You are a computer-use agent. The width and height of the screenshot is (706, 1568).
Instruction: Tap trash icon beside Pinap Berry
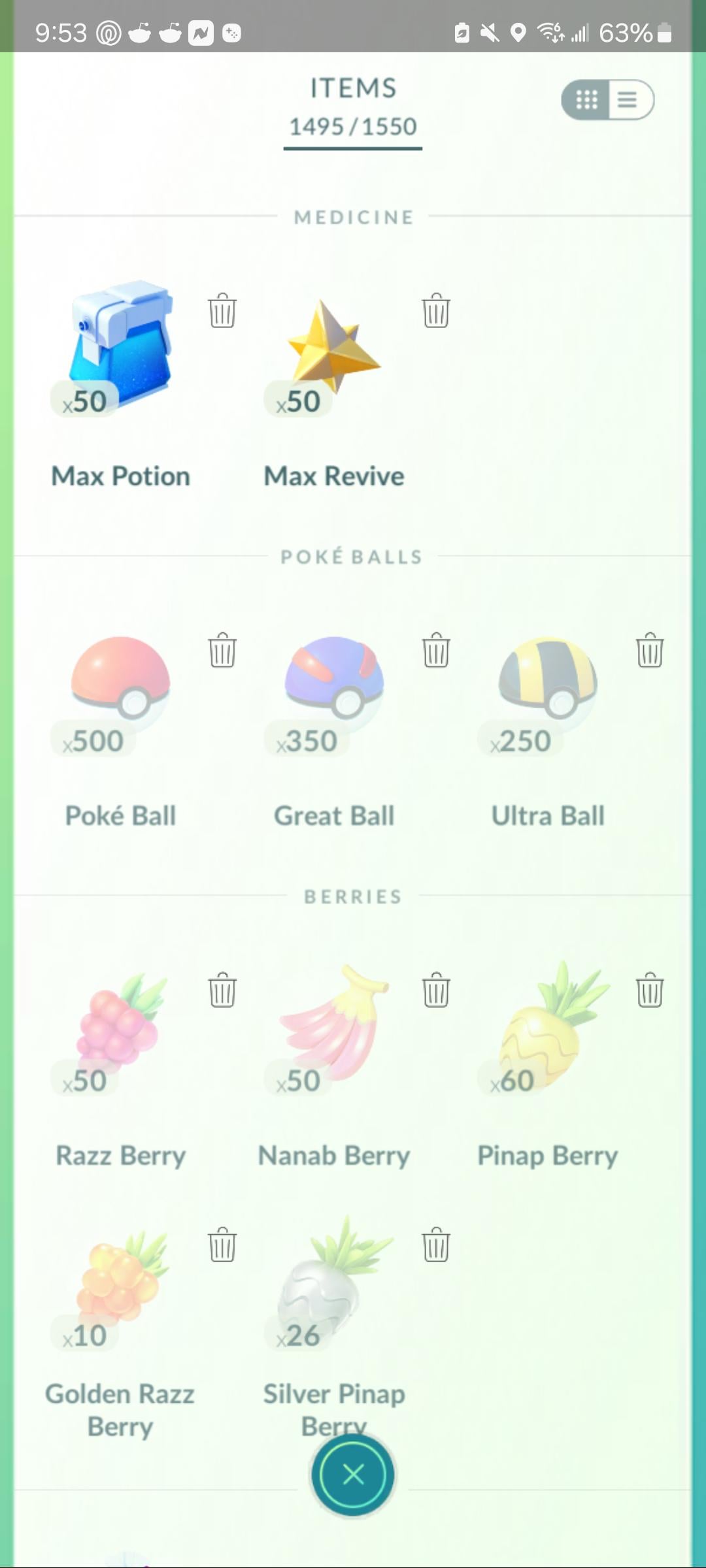tap(650, 990)
